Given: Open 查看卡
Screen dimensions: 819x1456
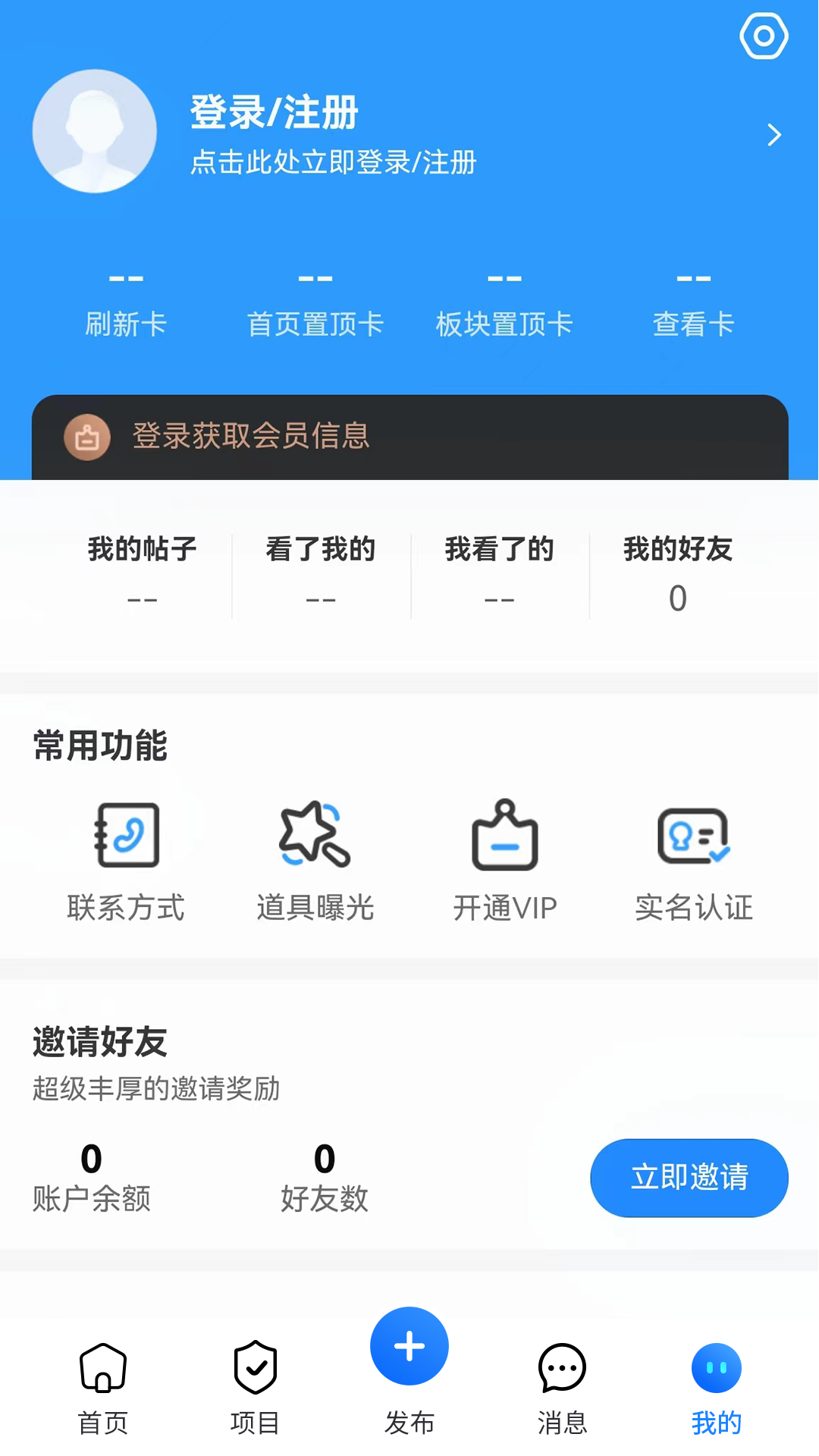Looking at the screenshot, I should pos(693,305).
